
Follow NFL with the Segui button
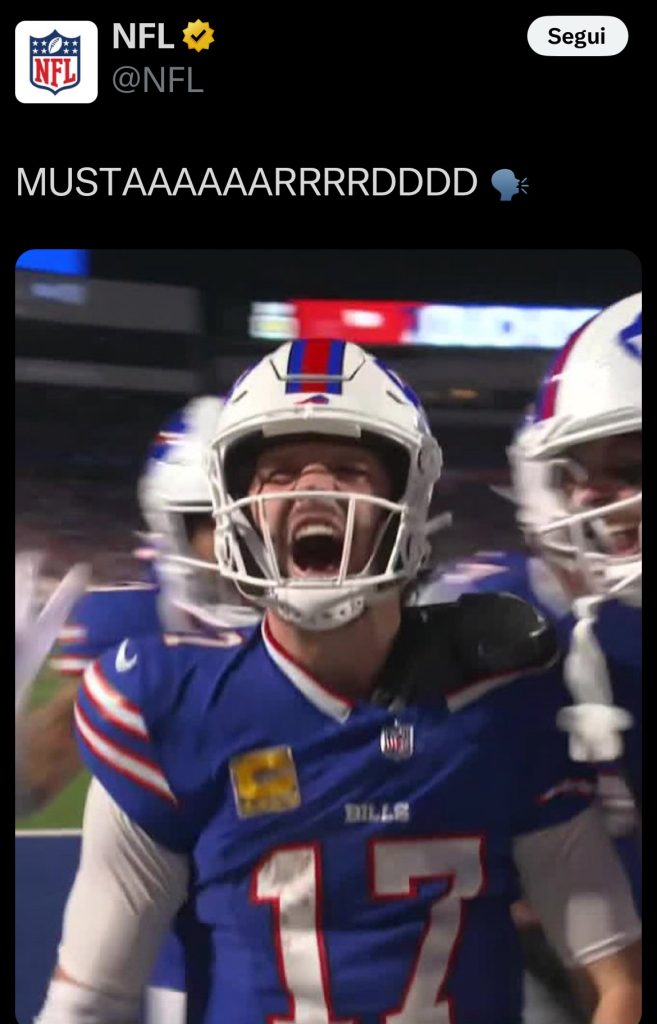[577, 37]
